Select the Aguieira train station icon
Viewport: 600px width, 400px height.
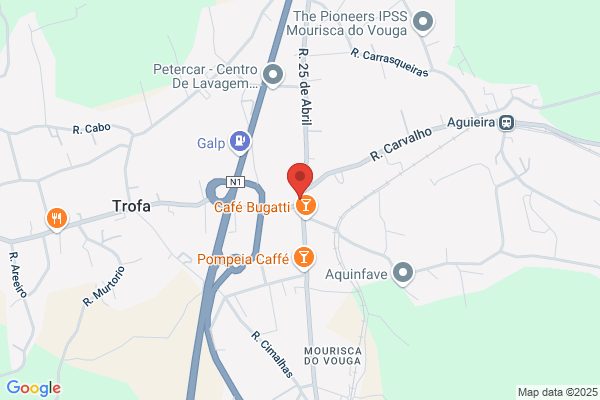pyautogui.click(x=507, y=123)
